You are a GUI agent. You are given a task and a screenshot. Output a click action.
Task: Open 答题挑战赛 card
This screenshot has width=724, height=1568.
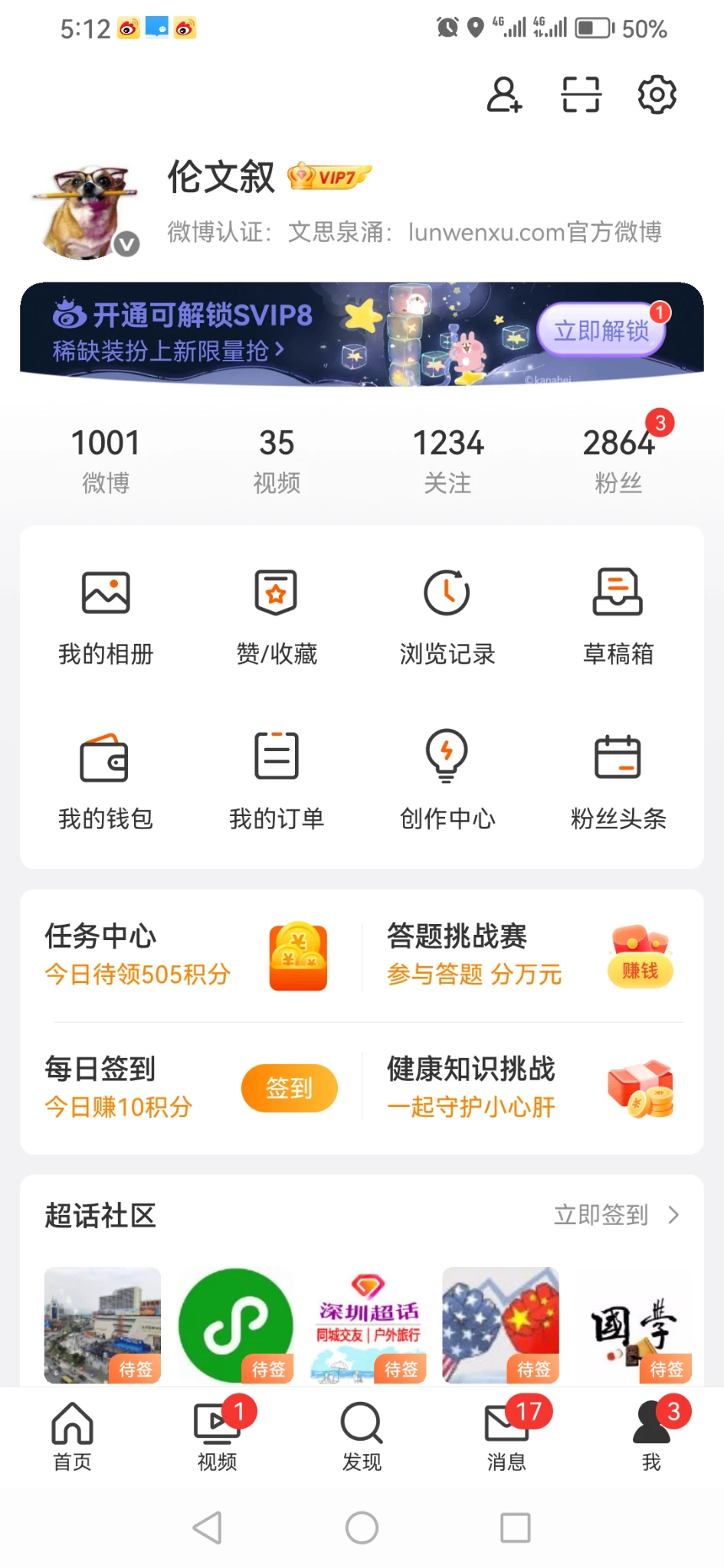[529, 955]
